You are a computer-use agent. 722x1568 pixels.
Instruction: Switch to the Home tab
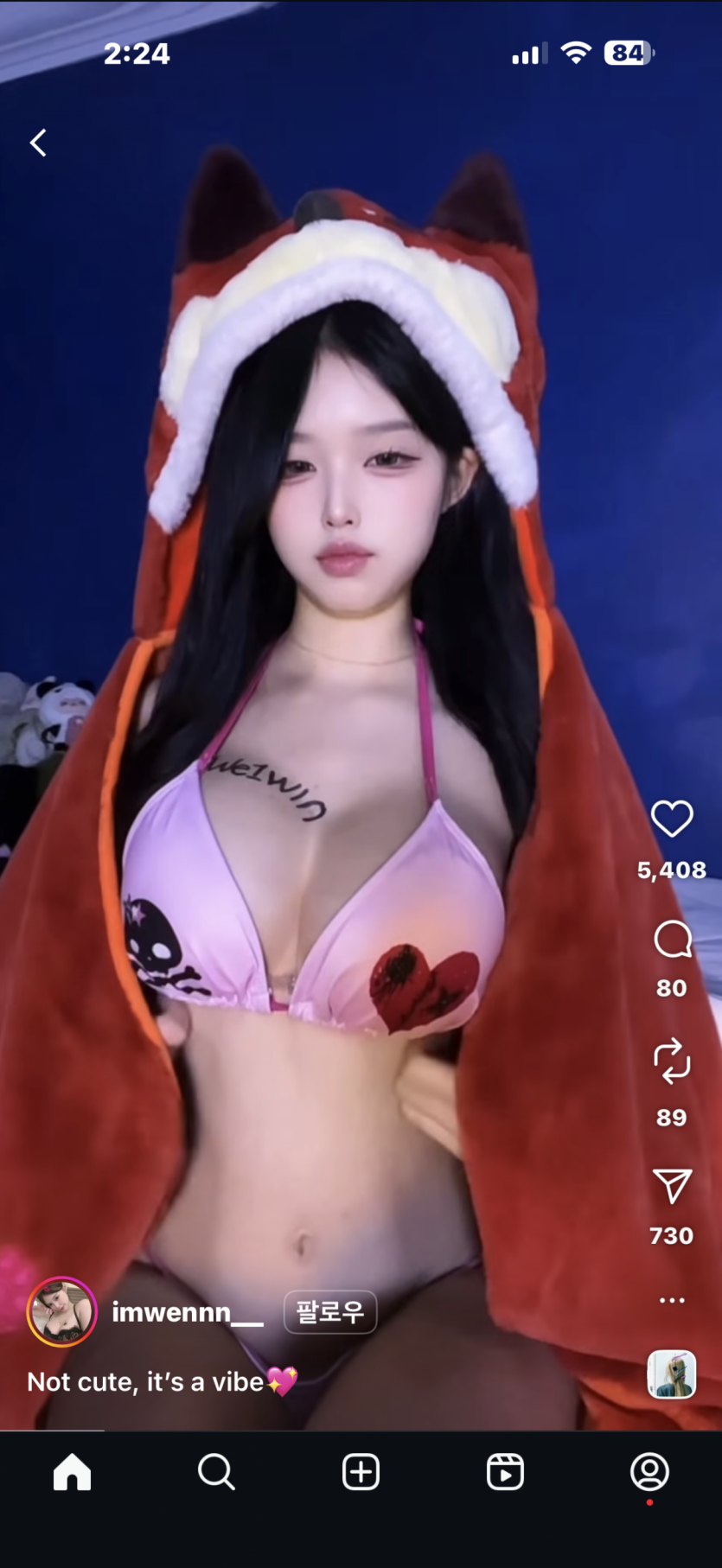73,1471
